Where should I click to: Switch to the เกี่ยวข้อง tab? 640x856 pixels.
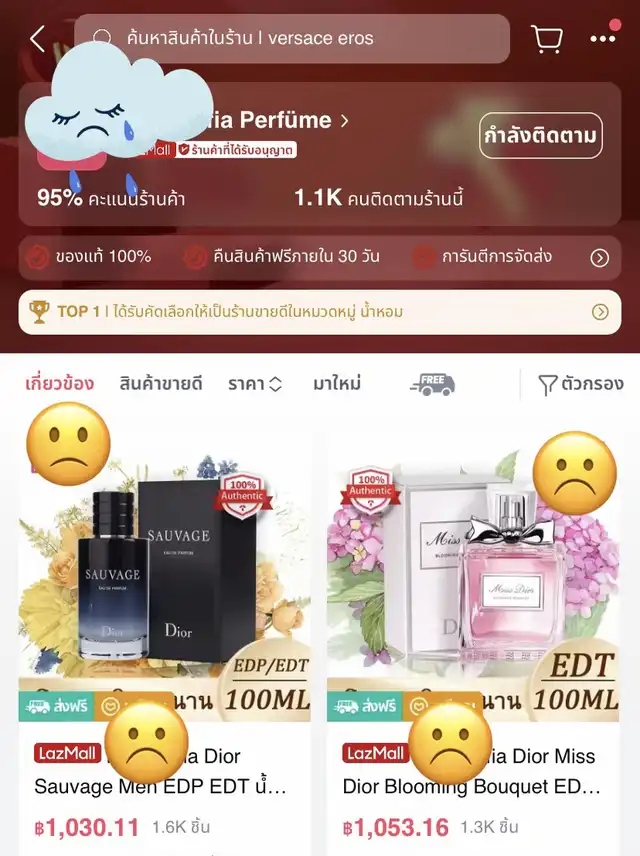pyautogui.click(x=59, y=384)
